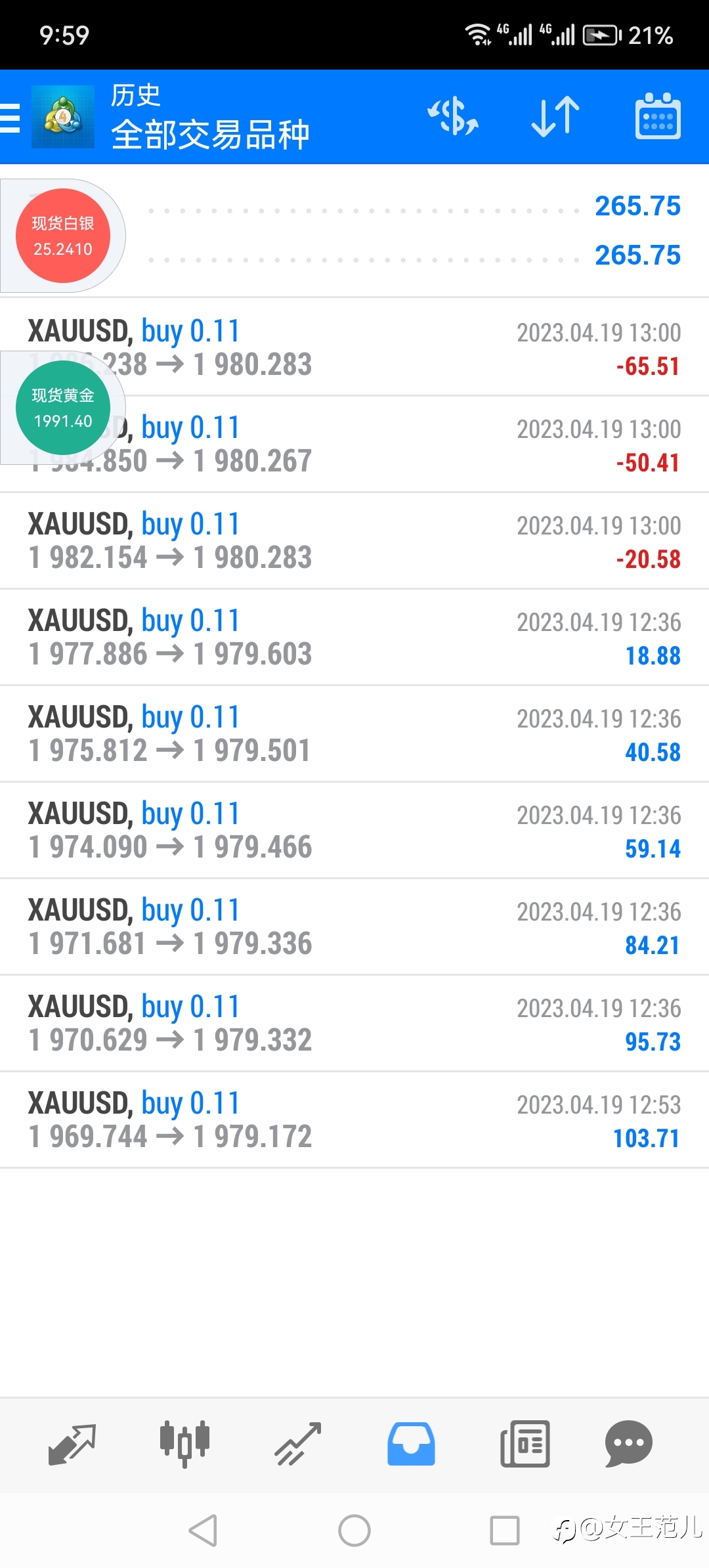Screen dimensions: 709x1568
Task: Switch to the candlestick chart tab
Action: click(184, 1444)
